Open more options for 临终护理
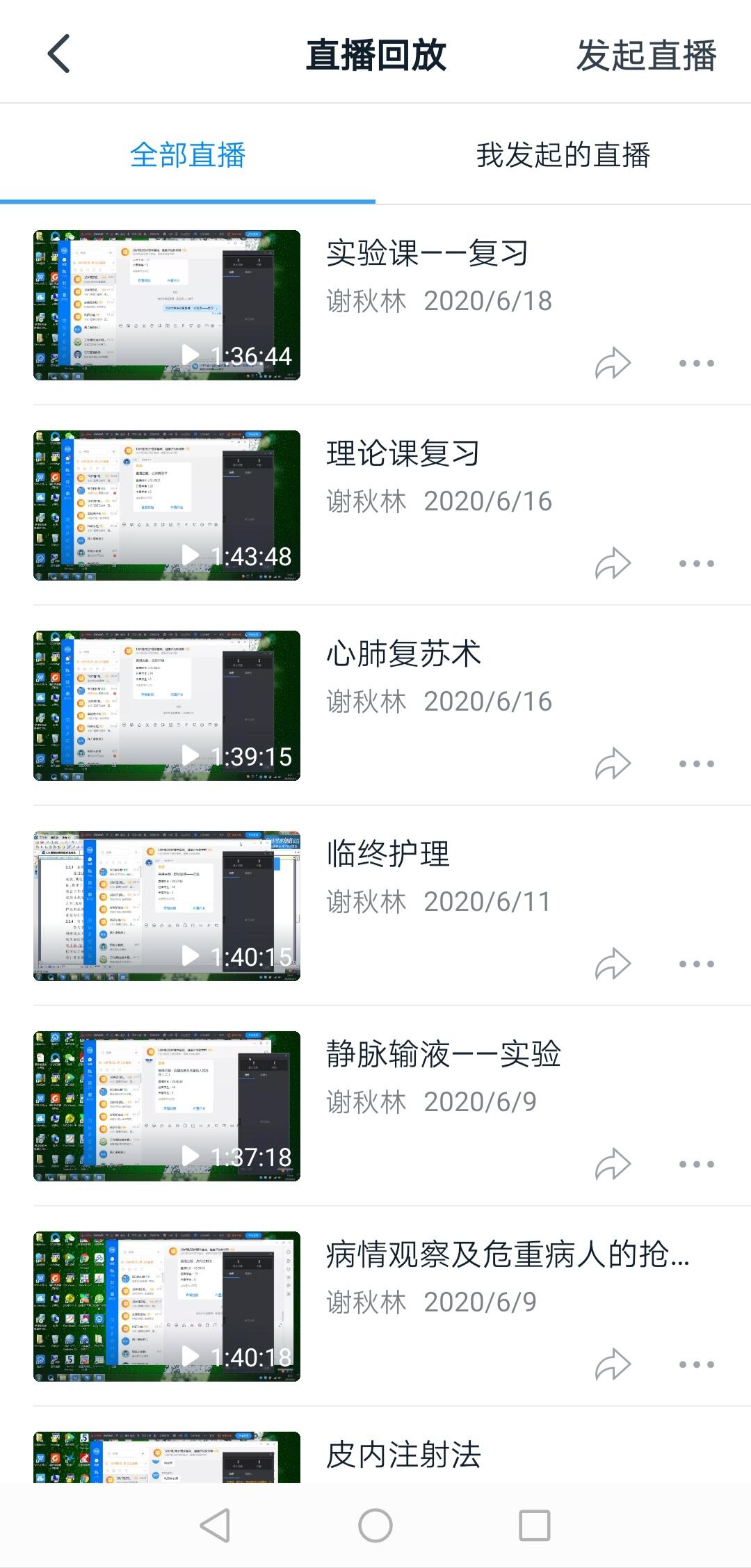751x1568 pixels. coord(696,964)
